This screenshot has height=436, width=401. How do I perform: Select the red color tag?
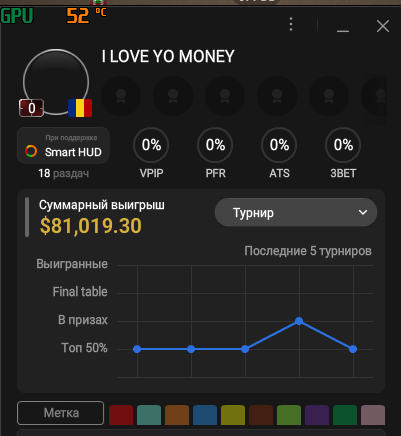click(121, 415)
